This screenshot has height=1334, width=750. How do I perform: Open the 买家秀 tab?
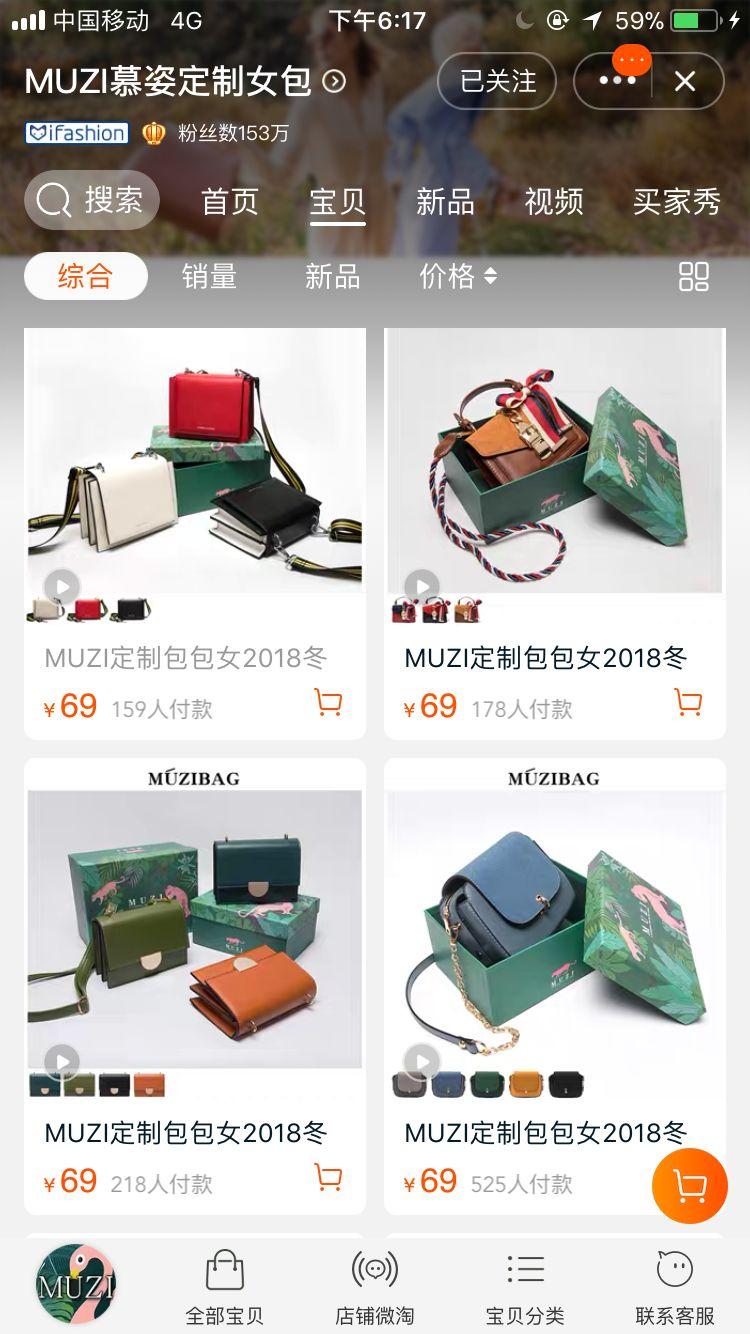pyautogui.click(x=676, y=202)
